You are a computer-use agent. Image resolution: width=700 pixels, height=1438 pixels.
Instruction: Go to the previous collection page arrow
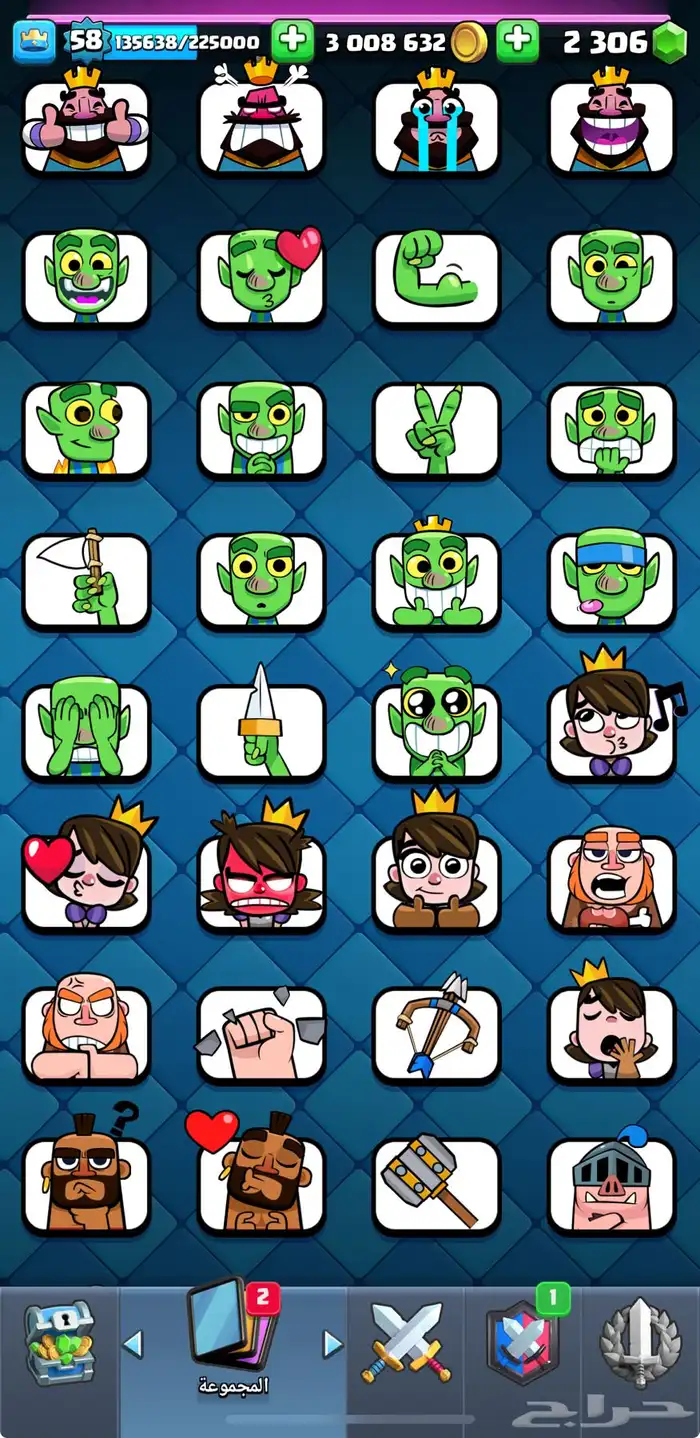coord(132,1344)
